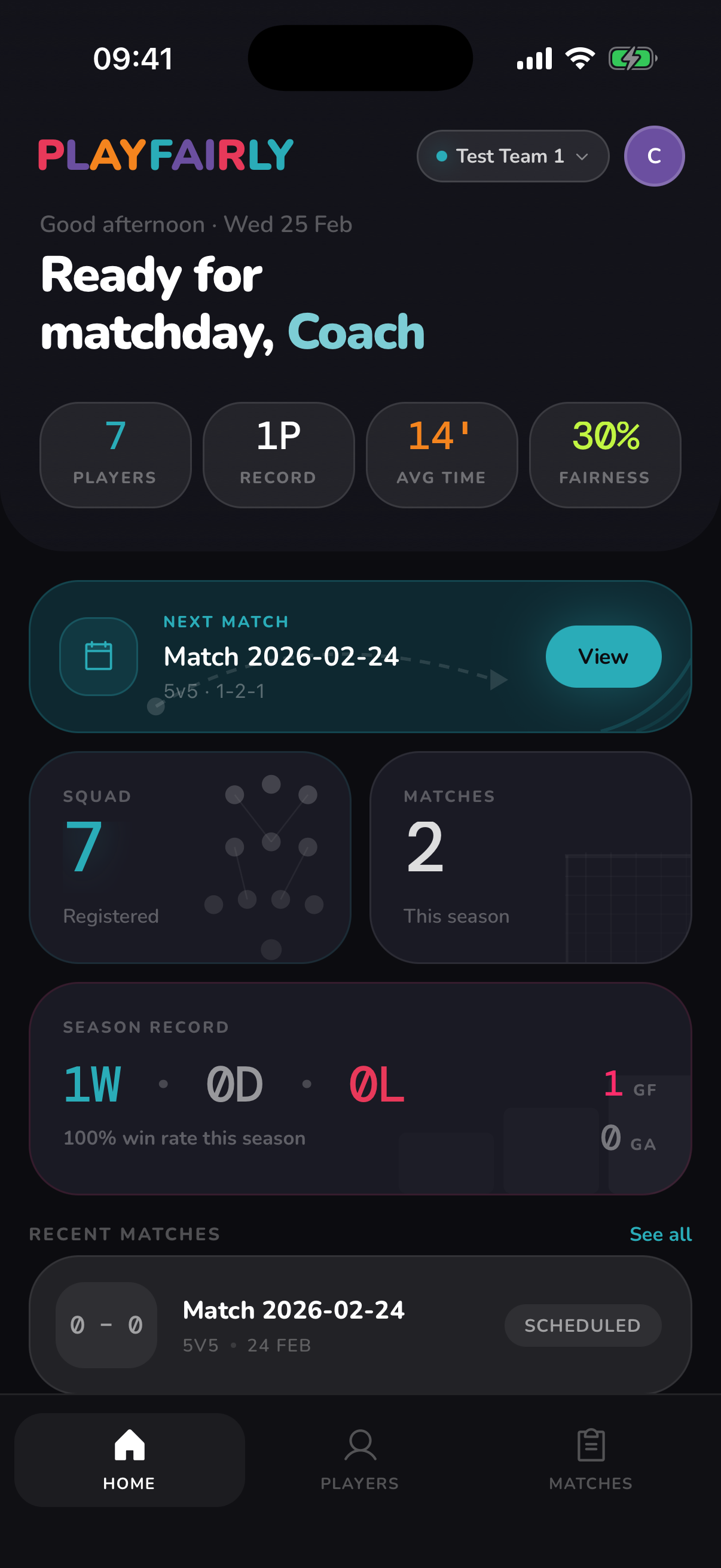Image resolution: width=721 pixels, height=1568 pixels.
Task: Click the calendar icon on Next Match card
Action: tap(97, 656)
